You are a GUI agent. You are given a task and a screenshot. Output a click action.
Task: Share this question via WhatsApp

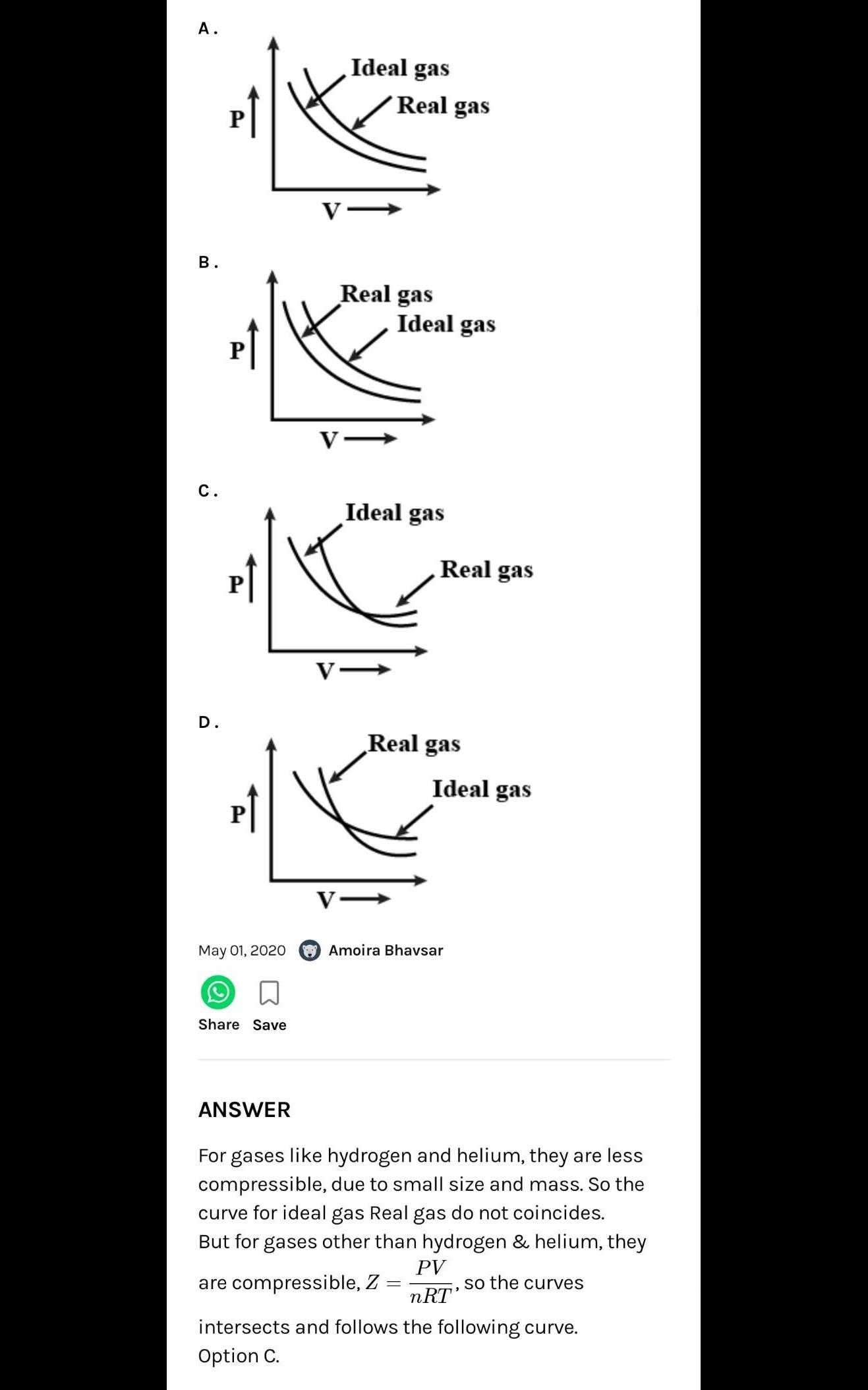[218, 992]
